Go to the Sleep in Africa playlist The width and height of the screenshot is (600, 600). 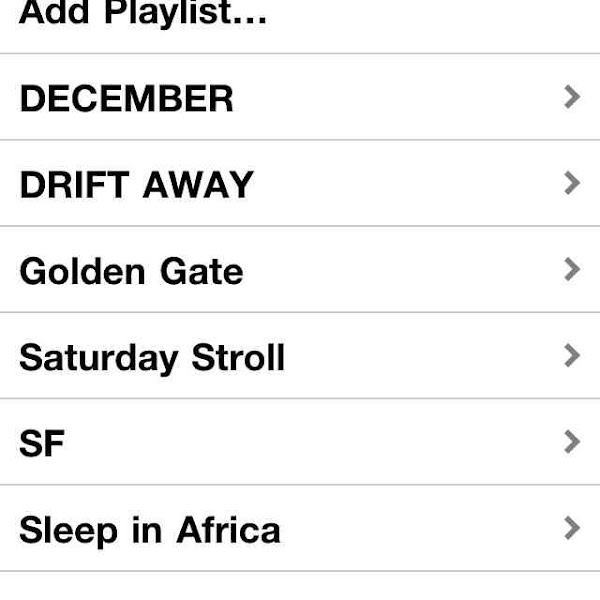click(x=150, y=529)
